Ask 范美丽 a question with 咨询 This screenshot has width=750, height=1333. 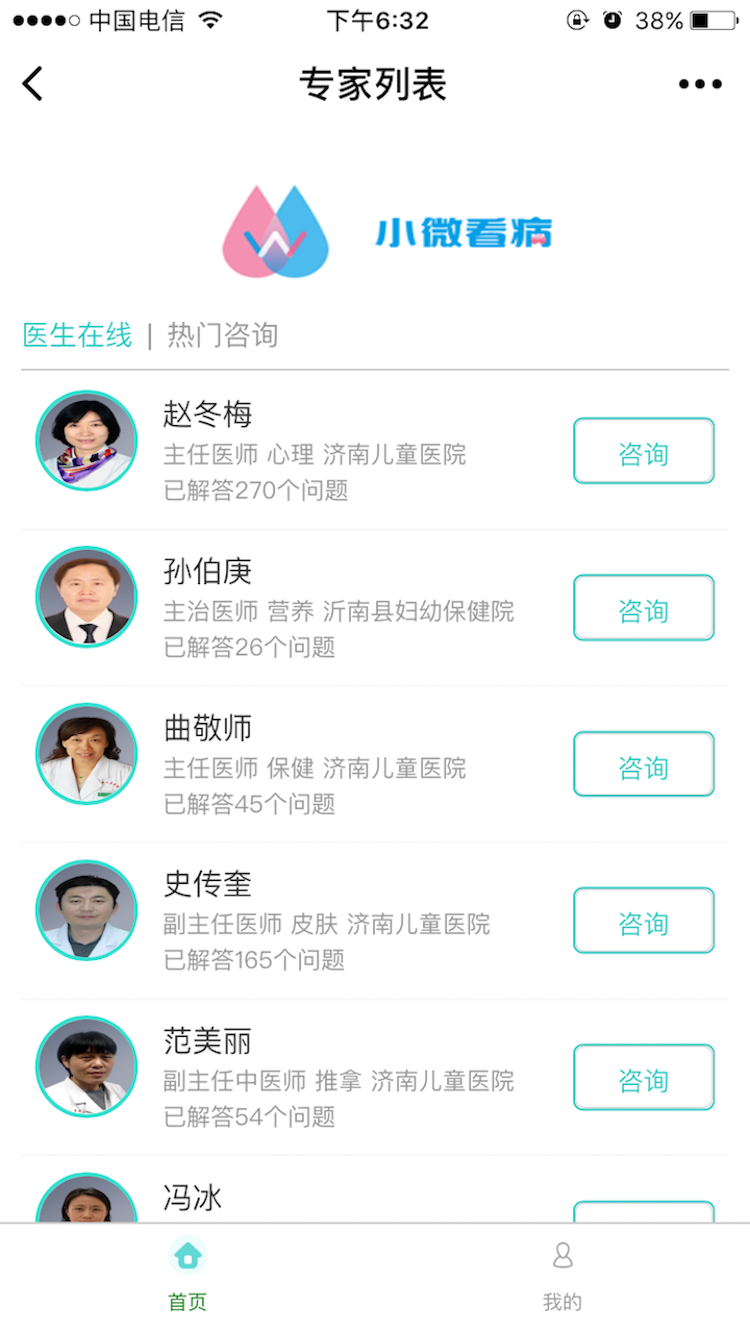[643, 1077]
